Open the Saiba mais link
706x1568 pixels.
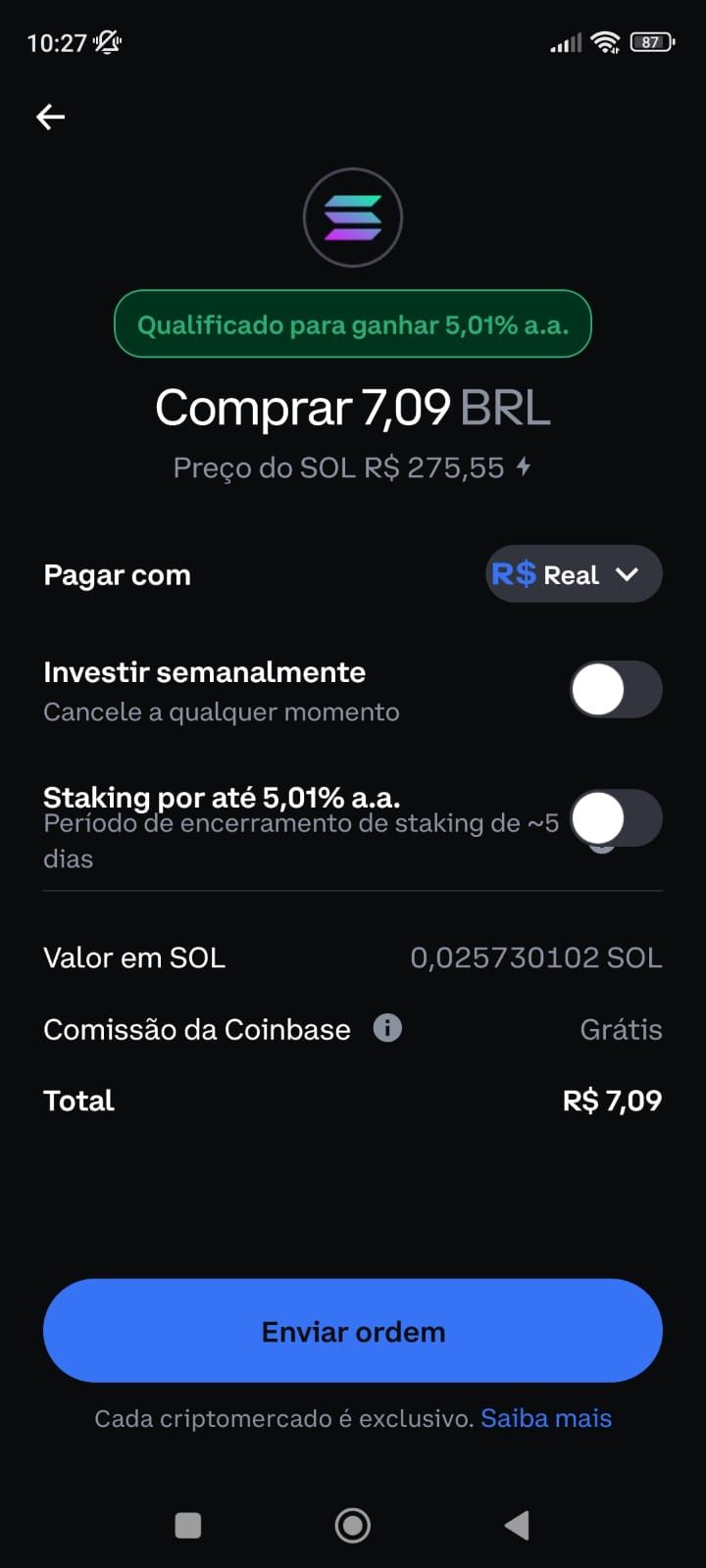[546, 1418]
